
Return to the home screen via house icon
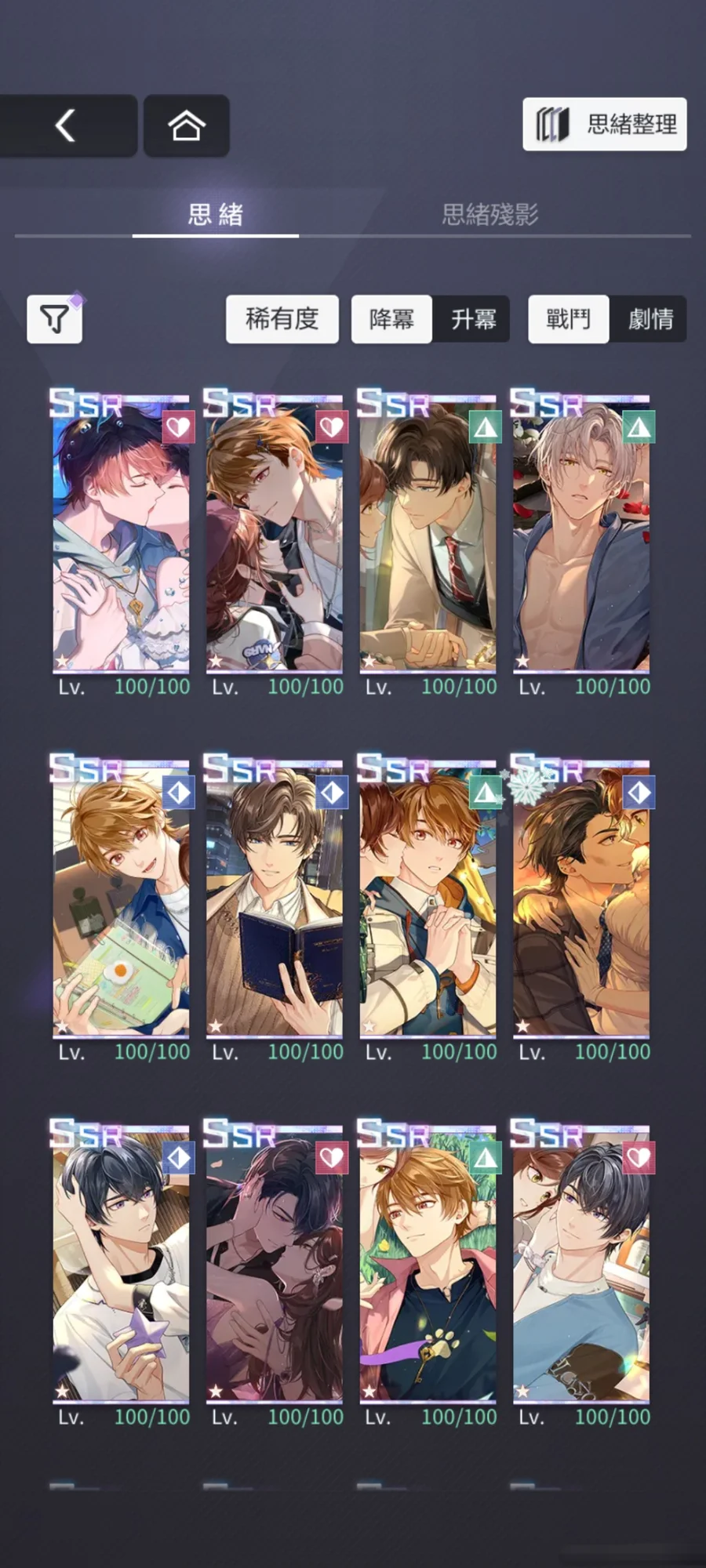click(x=186, y=125)
